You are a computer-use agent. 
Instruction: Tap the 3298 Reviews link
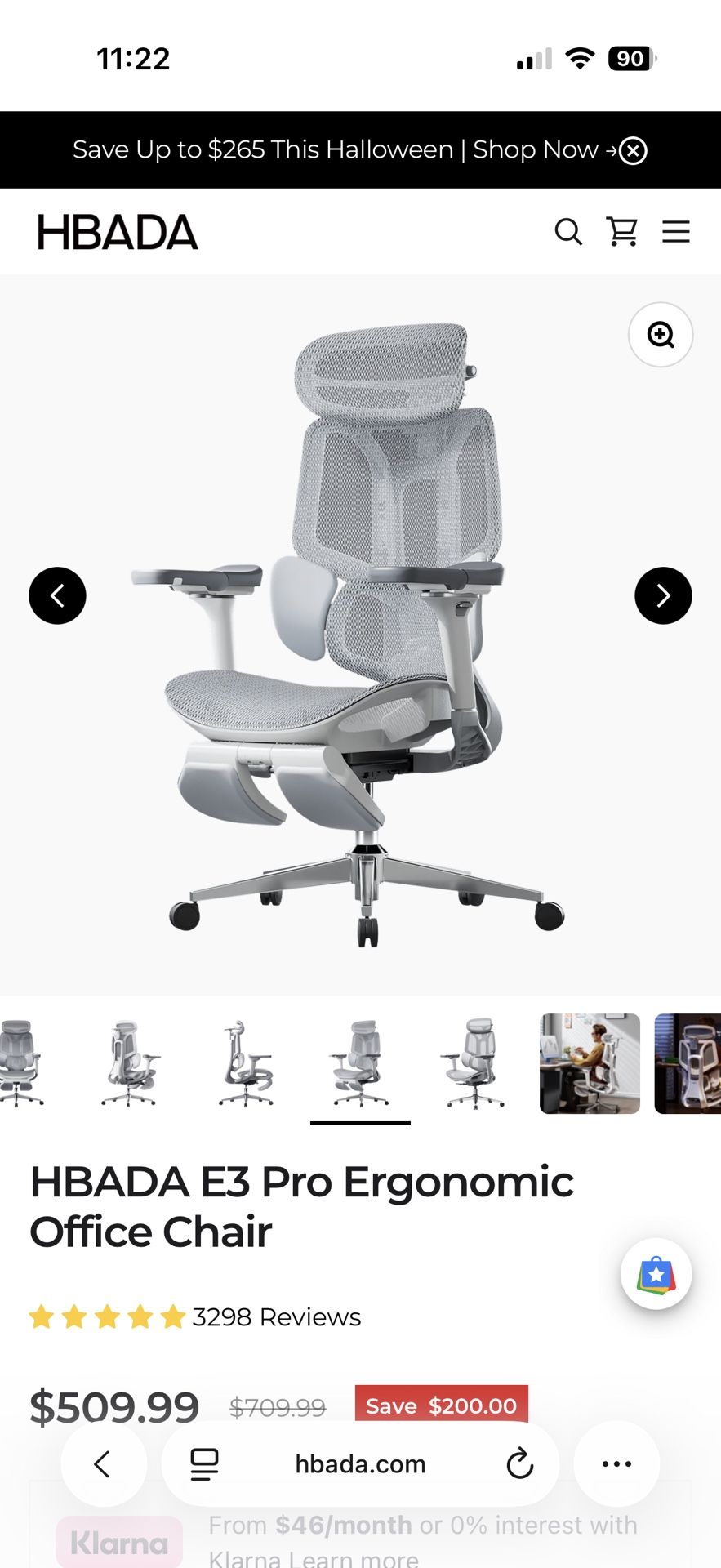click(275, 1316)
